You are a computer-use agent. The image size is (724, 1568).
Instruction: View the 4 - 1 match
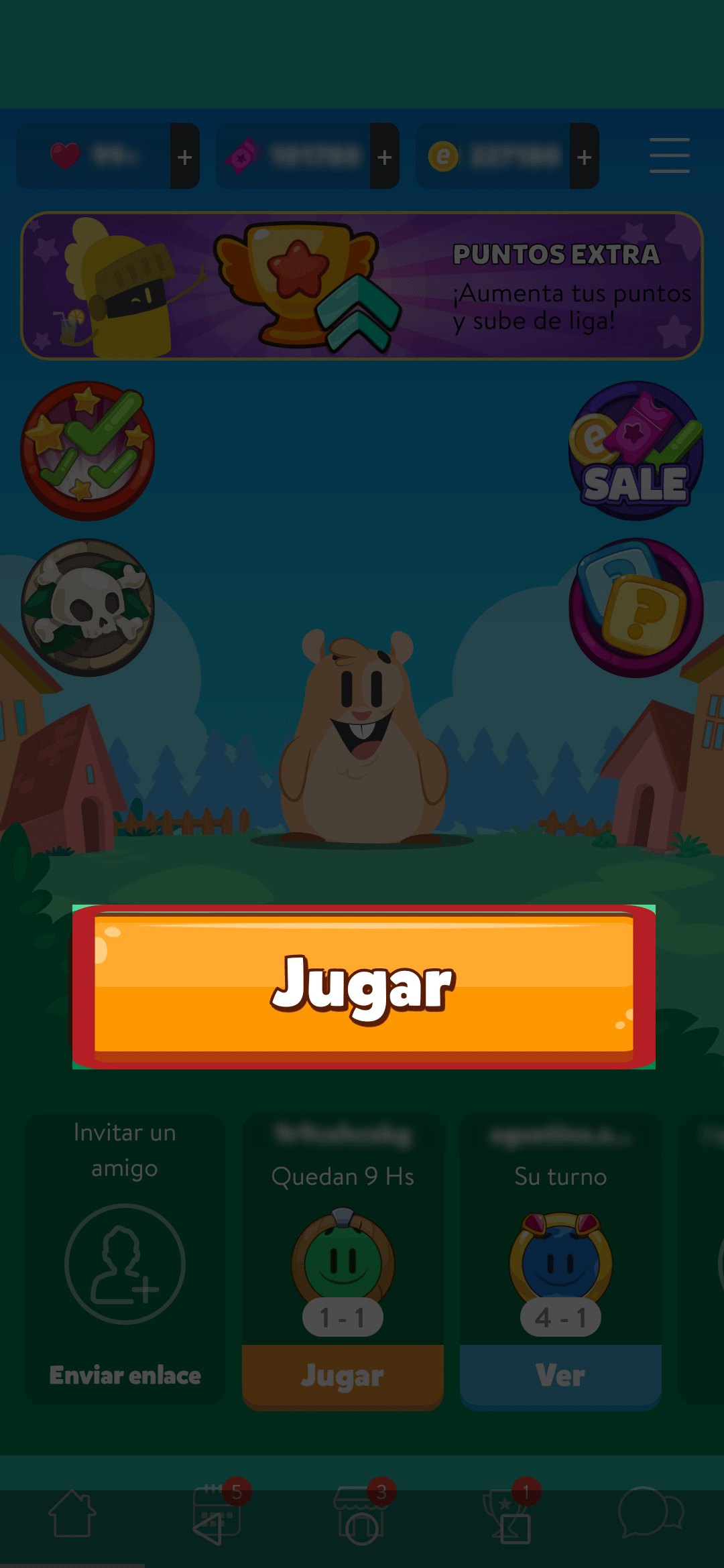(x=560, y=1375)
